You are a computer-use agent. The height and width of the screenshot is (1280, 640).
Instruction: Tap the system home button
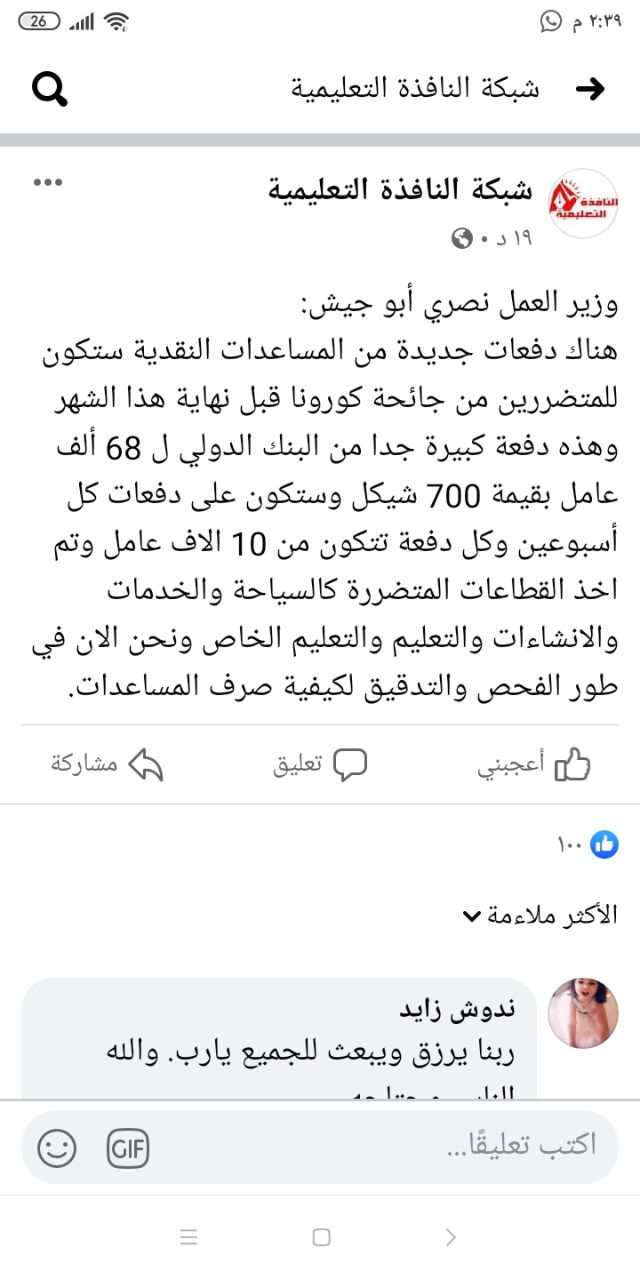pos(321,1238)
